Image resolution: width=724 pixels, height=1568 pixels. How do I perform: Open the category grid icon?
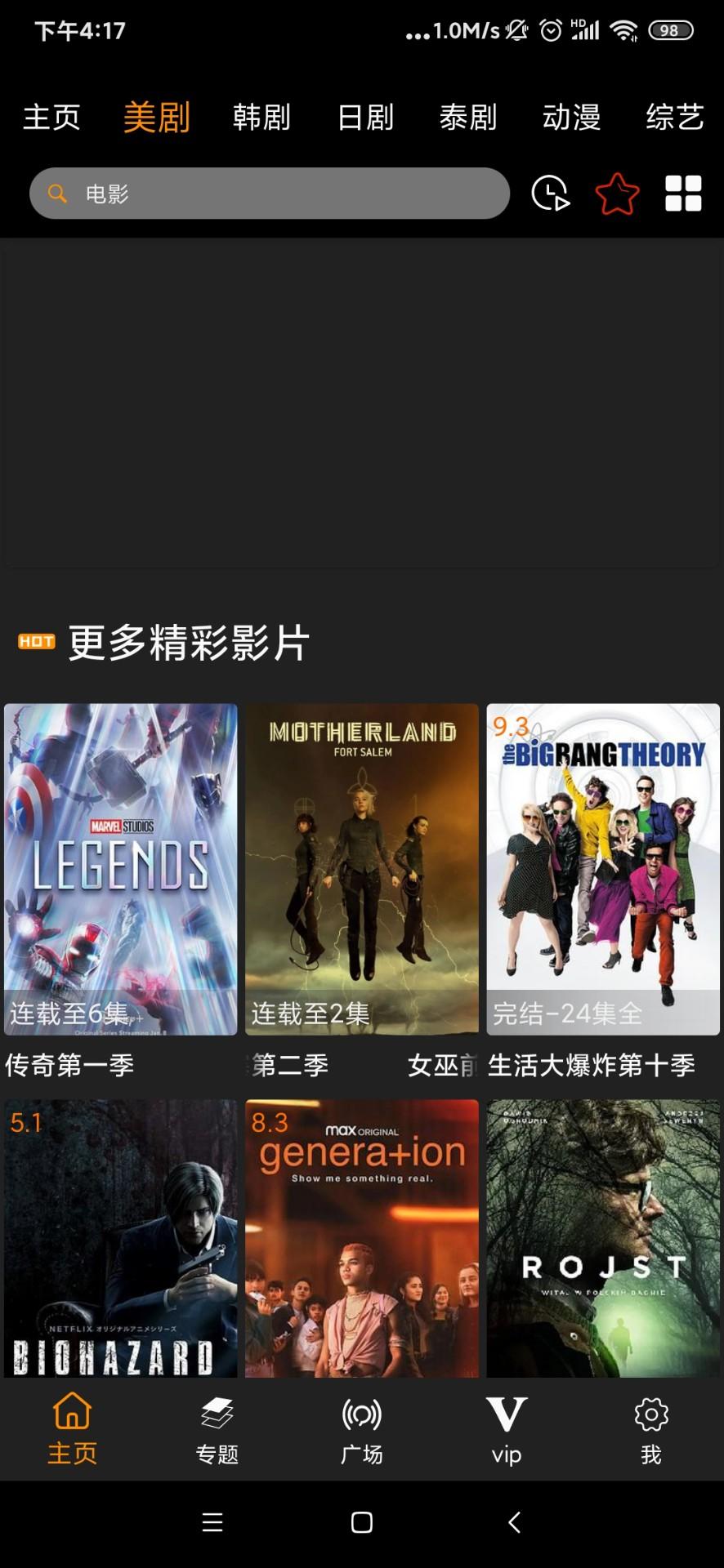[x=683, y=194]
